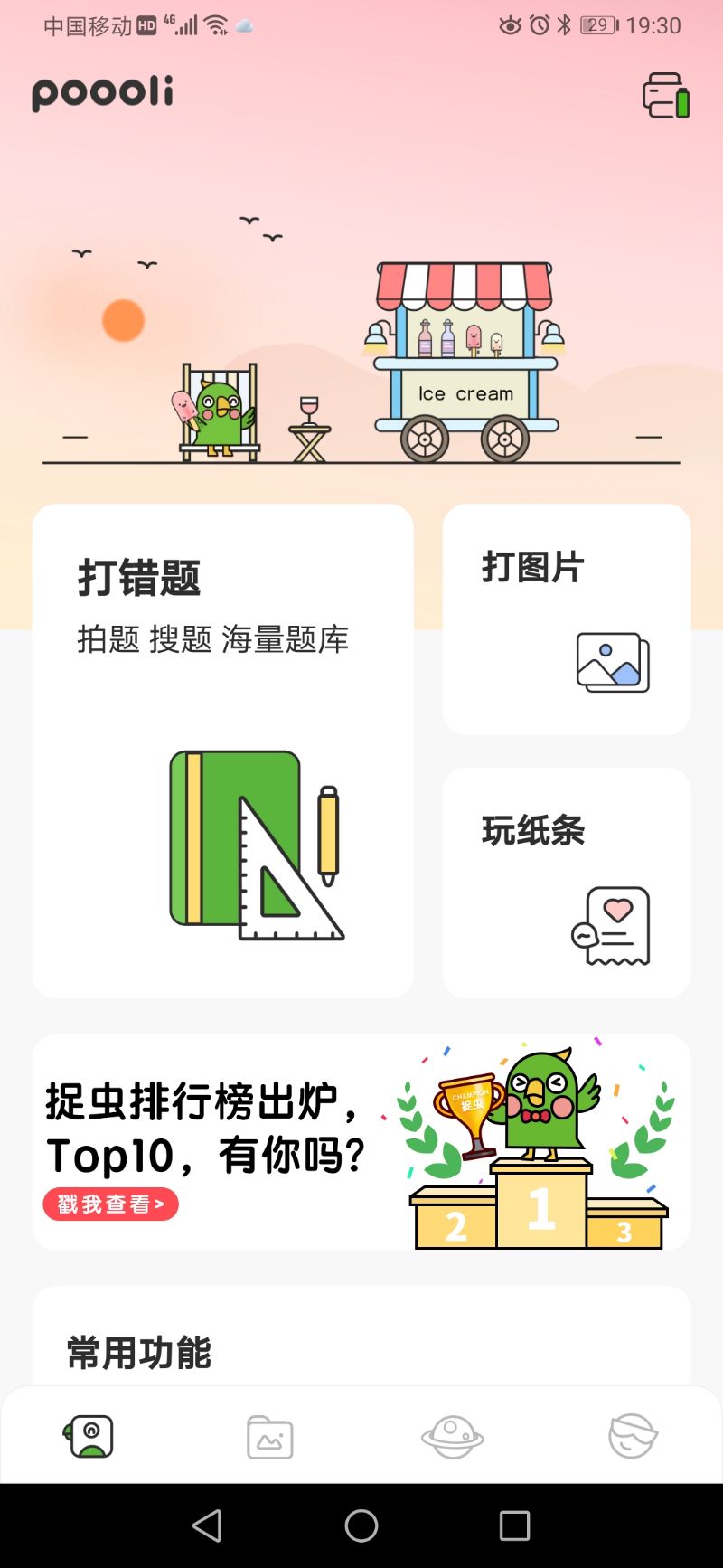
Task: Switch to the profile face tab
Action: coord(632,1437)
